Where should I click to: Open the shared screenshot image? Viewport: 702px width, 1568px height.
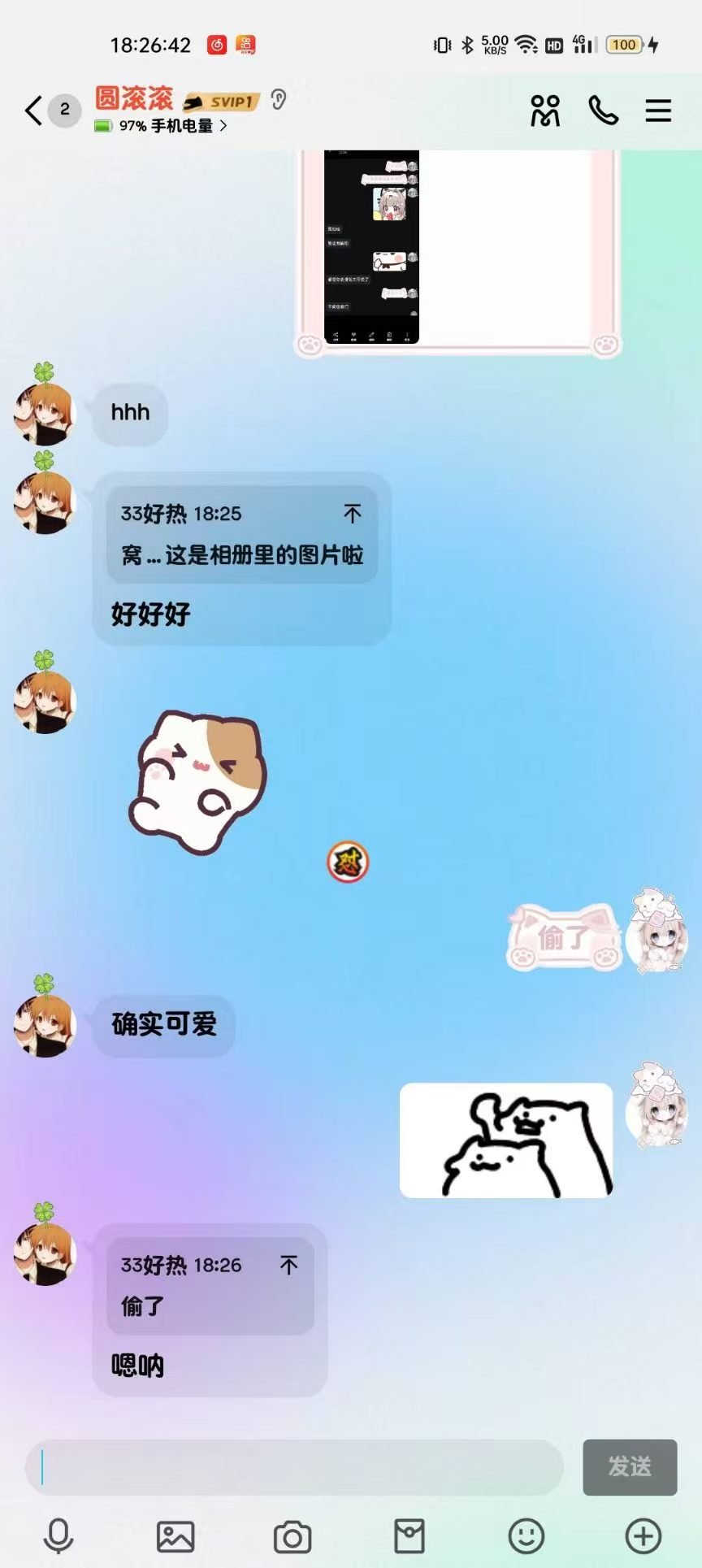(x=371, y=247)
